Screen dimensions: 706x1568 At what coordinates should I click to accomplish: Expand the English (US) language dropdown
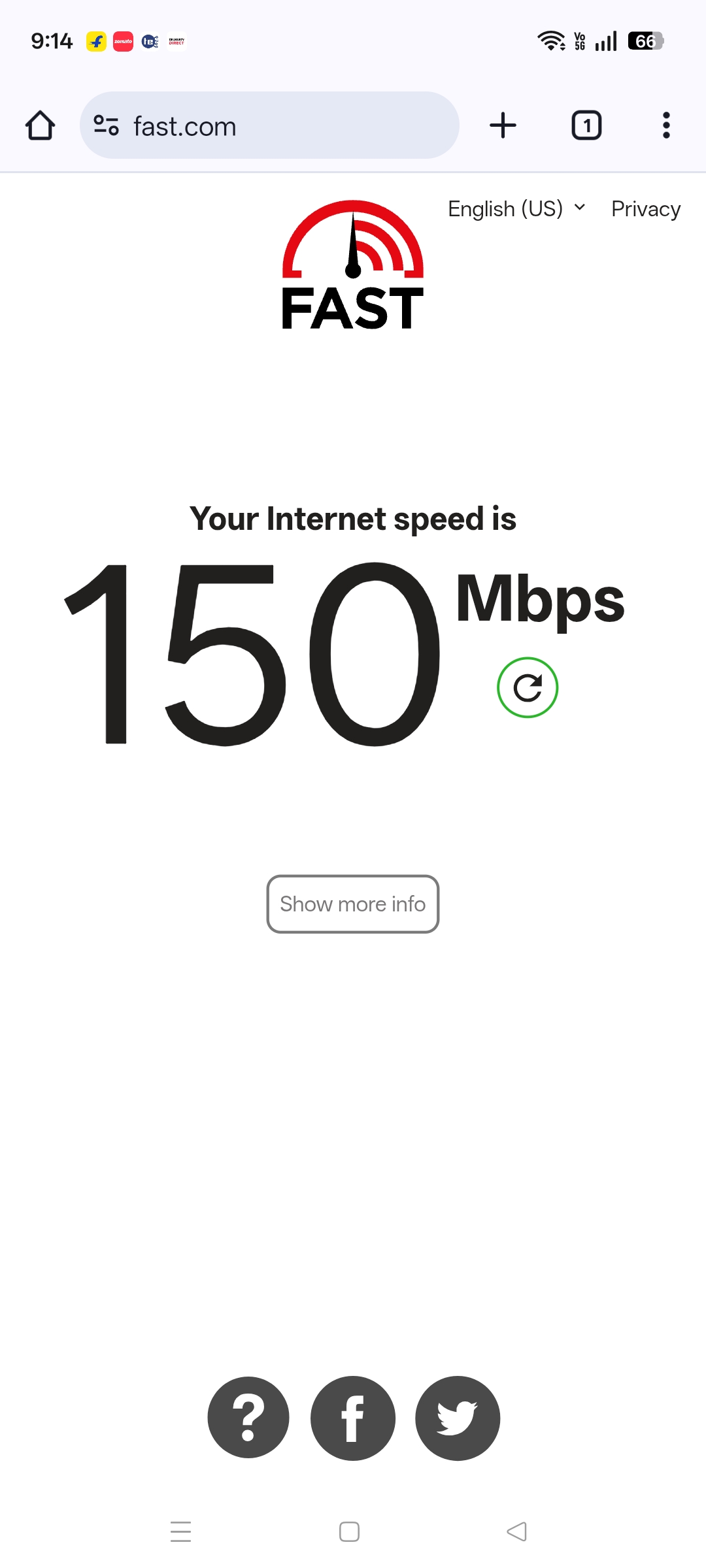click(516, 209)
